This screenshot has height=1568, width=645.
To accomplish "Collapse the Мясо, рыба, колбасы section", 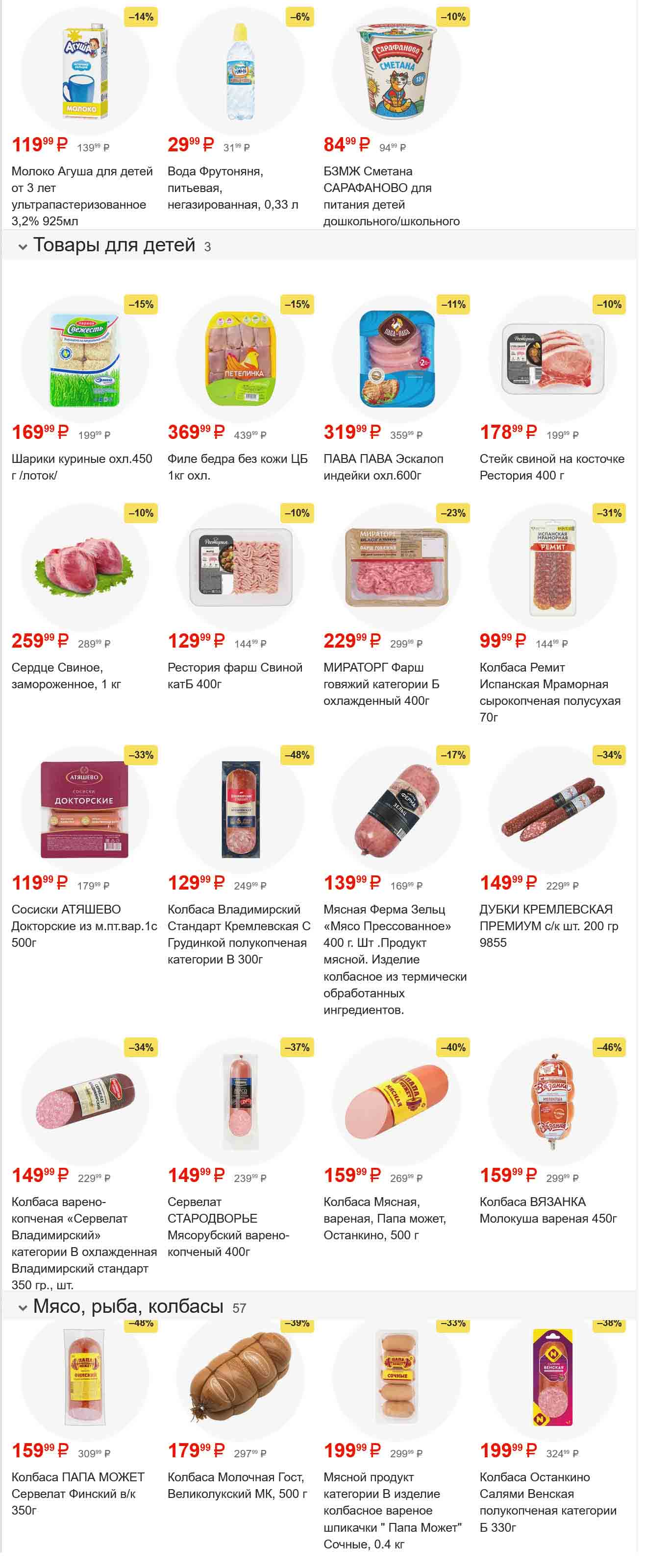I will pos(23,1307).
